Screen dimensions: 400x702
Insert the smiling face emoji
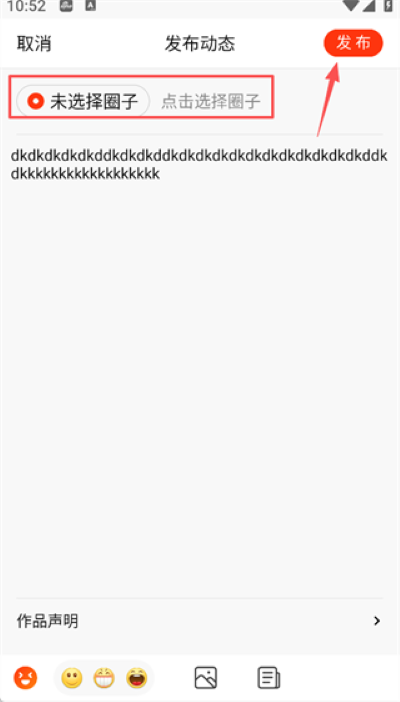pyautogui.click(x=72, y=678)
